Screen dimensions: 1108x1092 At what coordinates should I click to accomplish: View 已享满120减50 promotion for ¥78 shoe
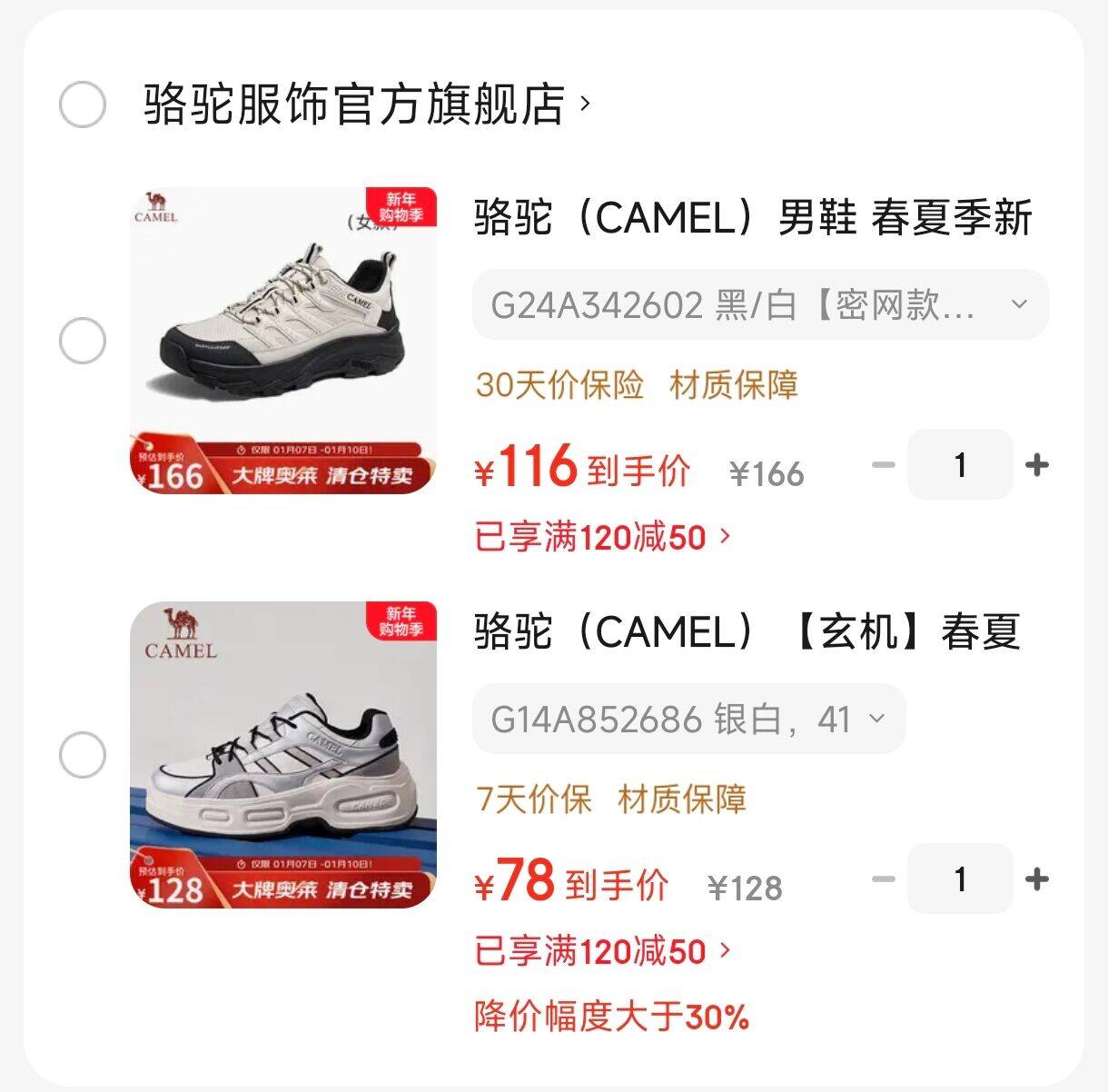click(x=602, y=951)
